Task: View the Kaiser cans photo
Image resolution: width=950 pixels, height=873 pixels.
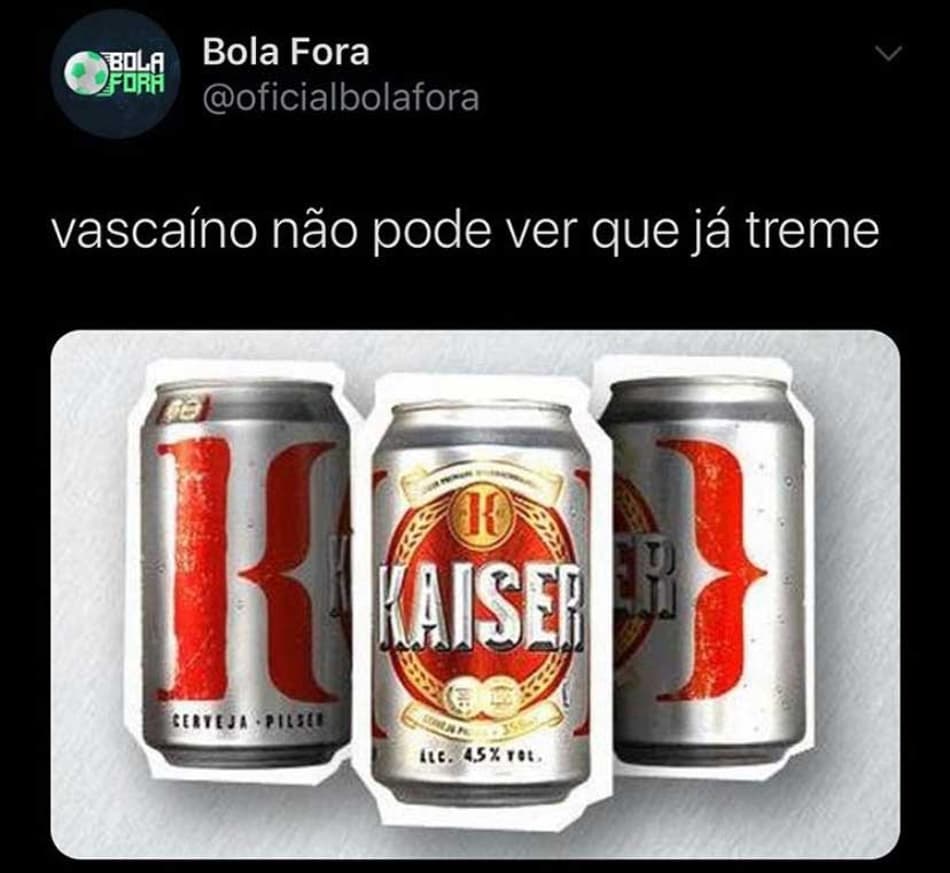Action: point(475,594)
